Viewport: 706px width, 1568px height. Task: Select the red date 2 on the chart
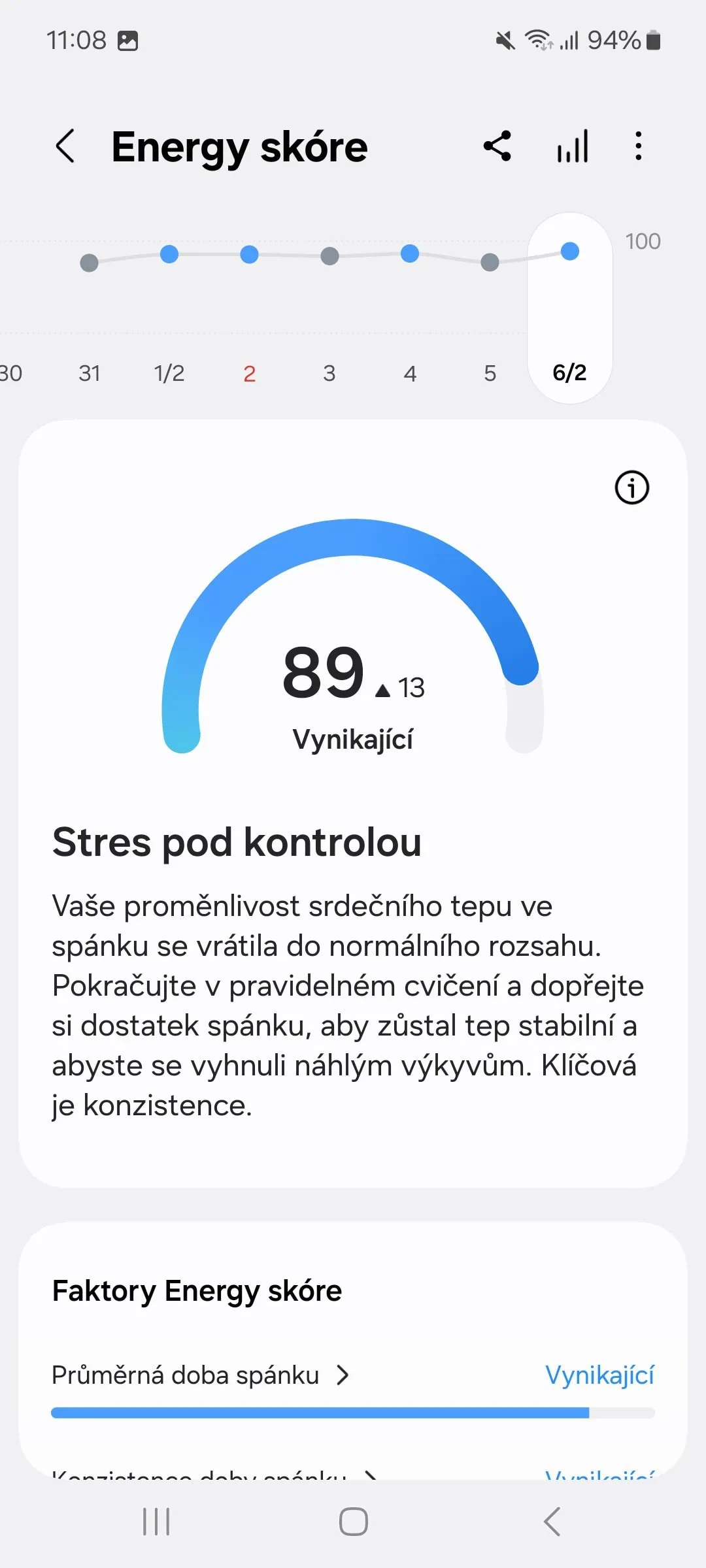pyautogui.click(x=249, y=373)
